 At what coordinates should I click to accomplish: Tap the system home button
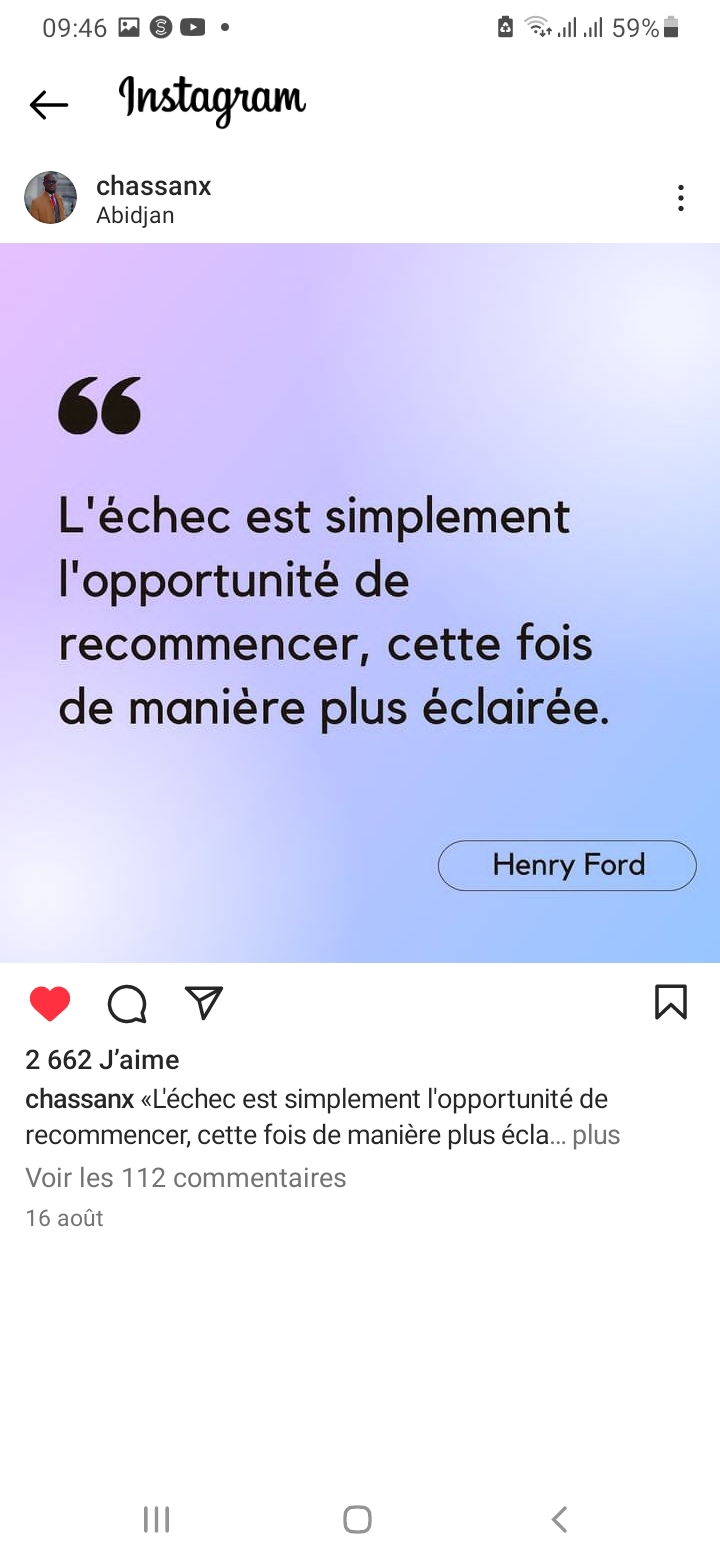(357, 1519)
